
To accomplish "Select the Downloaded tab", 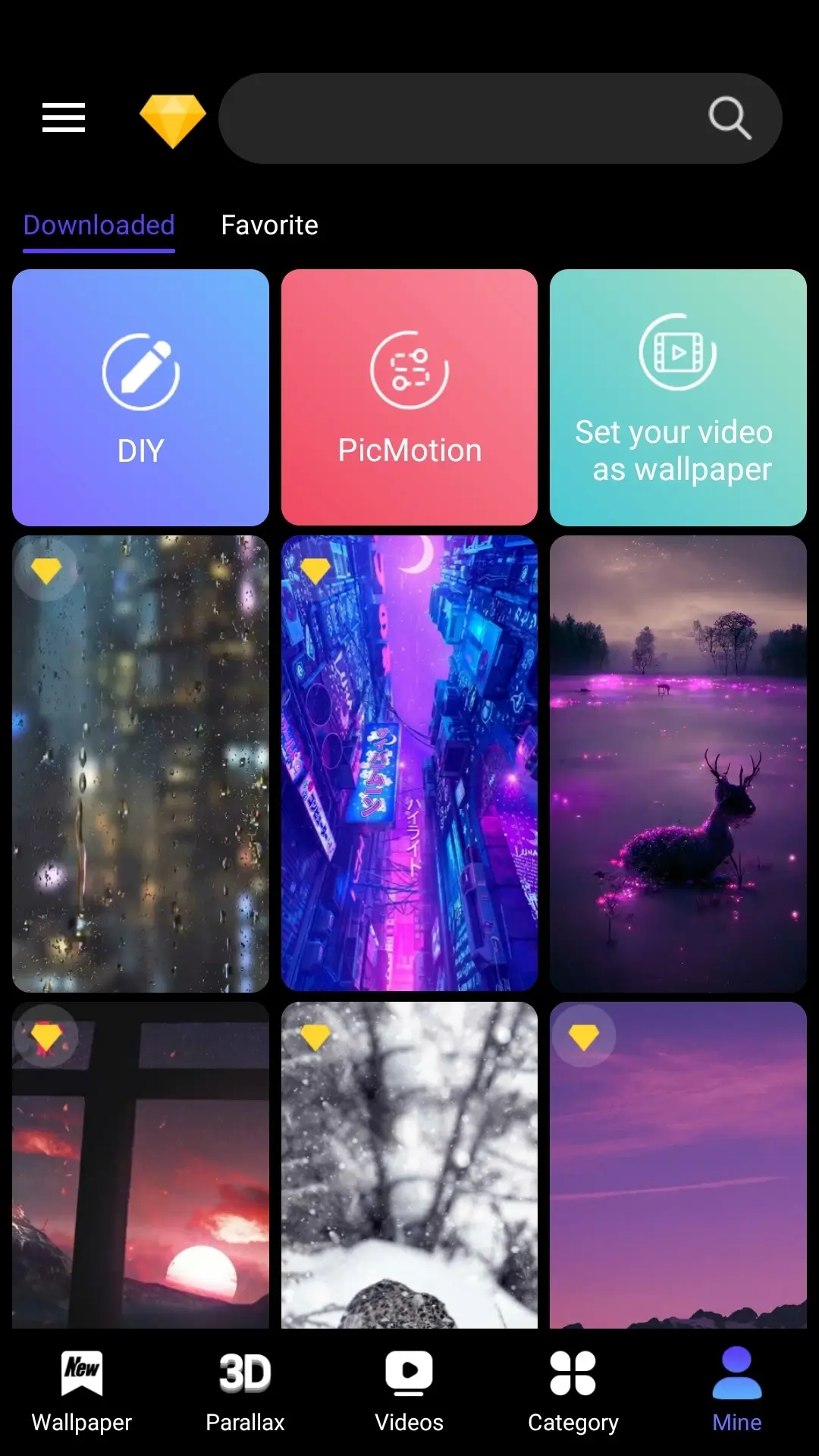I will (x=99, y=225).
